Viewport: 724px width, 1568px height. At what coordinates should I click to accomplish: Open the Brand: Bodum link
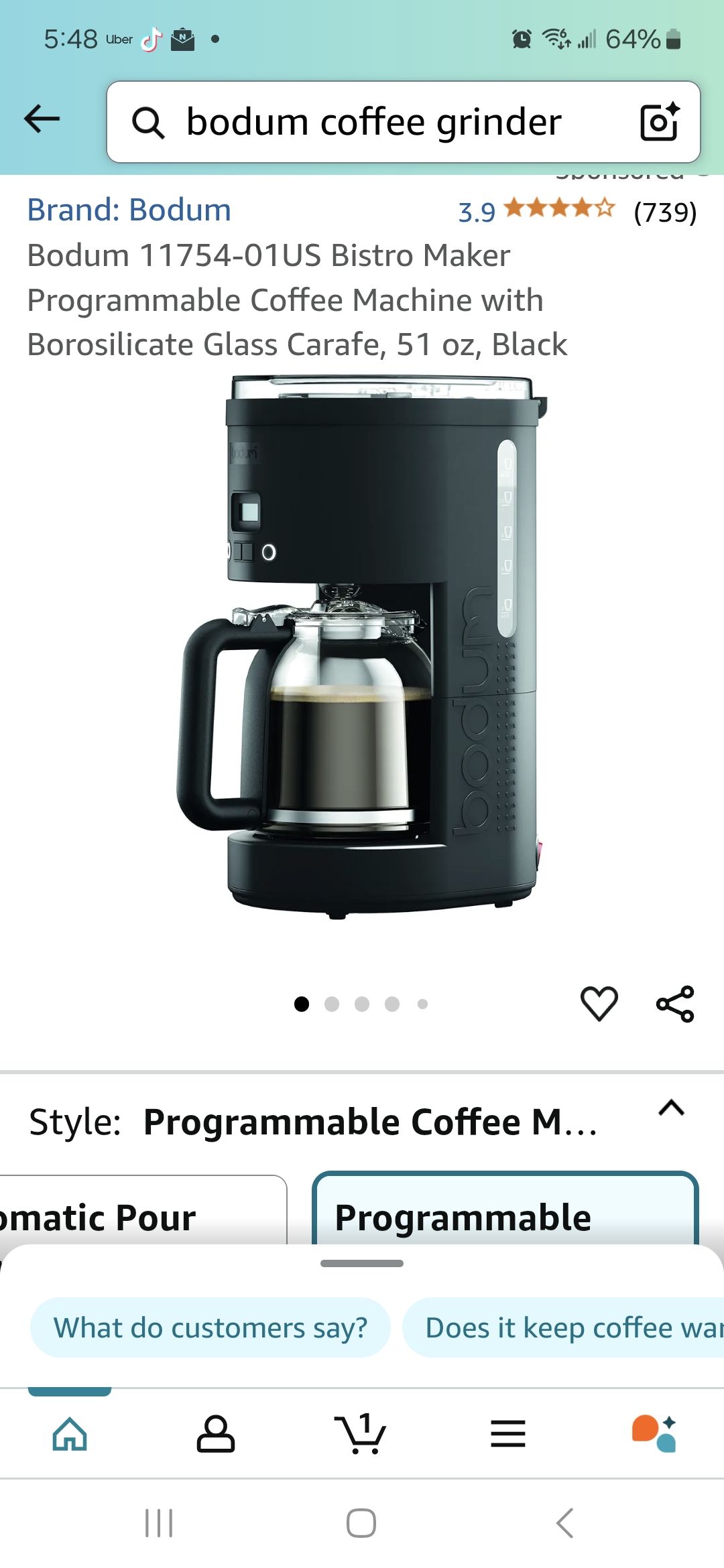(x=129, y=210)
